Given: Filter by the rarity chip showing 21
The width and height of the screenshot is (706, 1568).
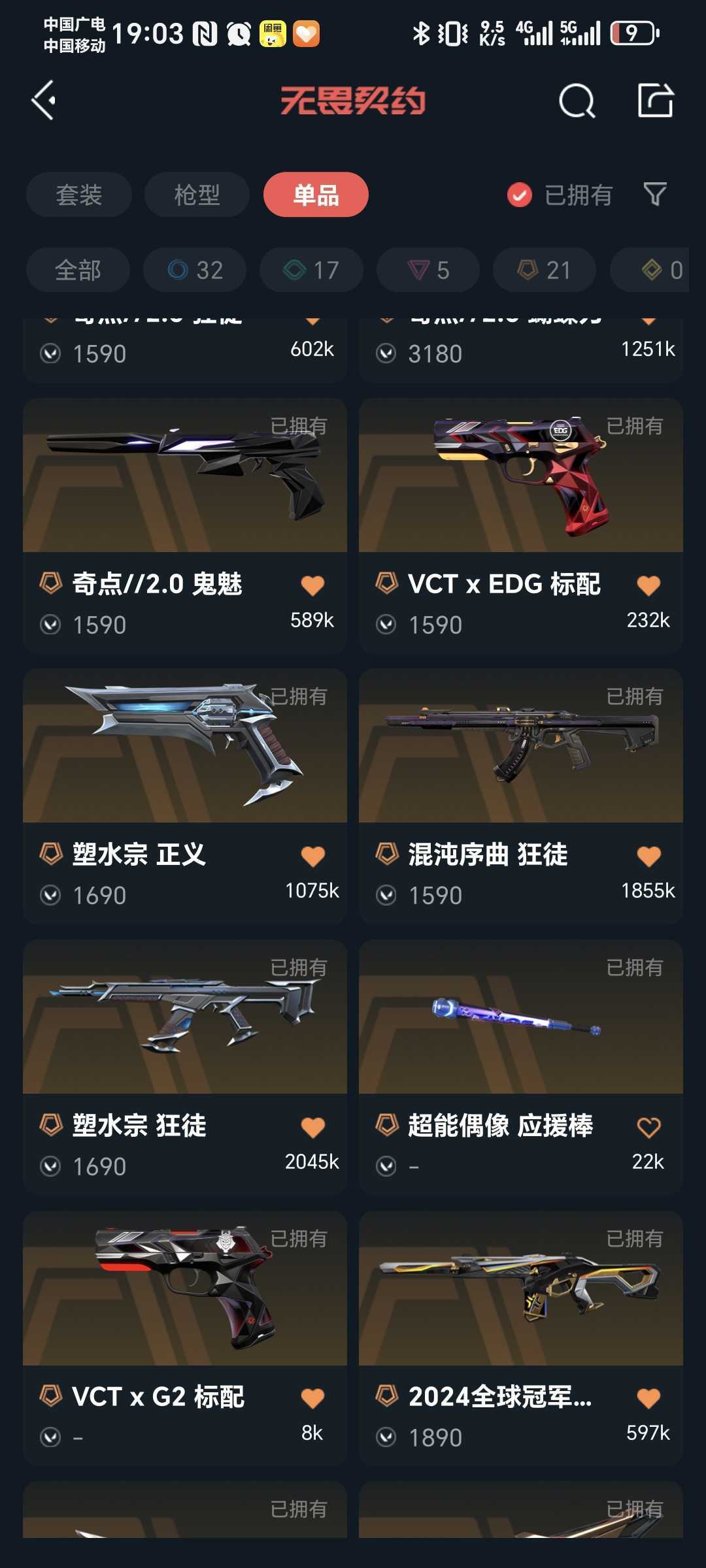Looking at the screenshot, I should click(544, 270).
